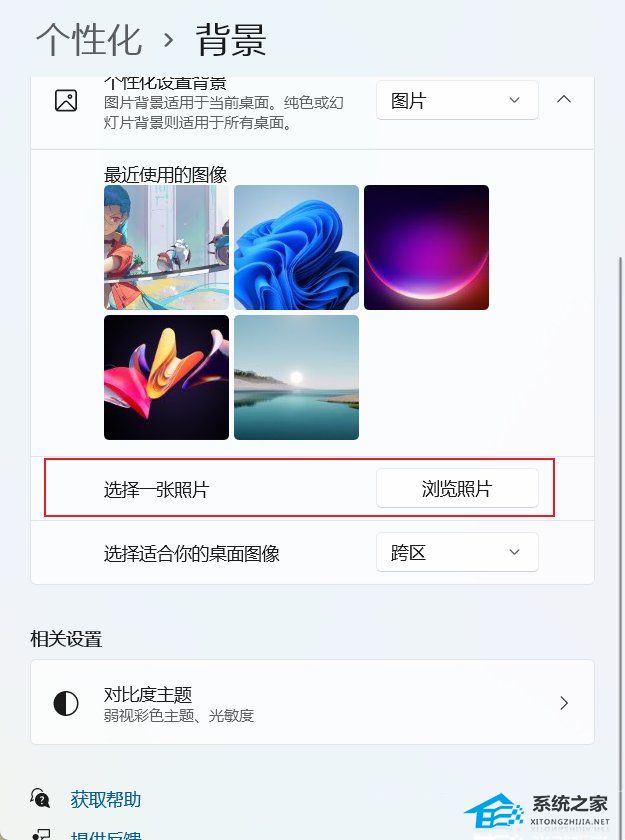Select the colorful abstract ribbon wallpaper
Screen dimensions: 625x840
point(166,377)
